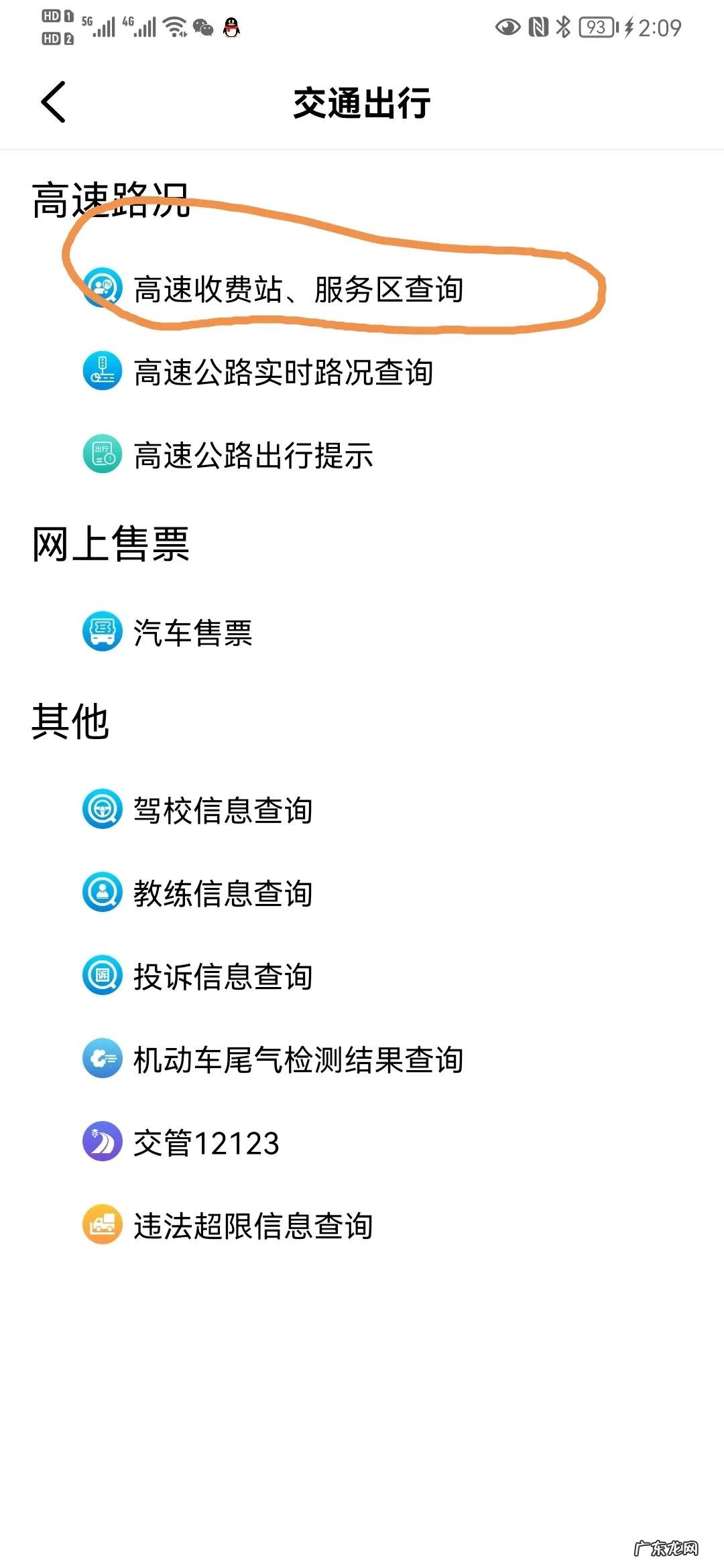
Task: Tap the 驾校信息查询 steering wheel icon
Action: [x=101, y=809]
